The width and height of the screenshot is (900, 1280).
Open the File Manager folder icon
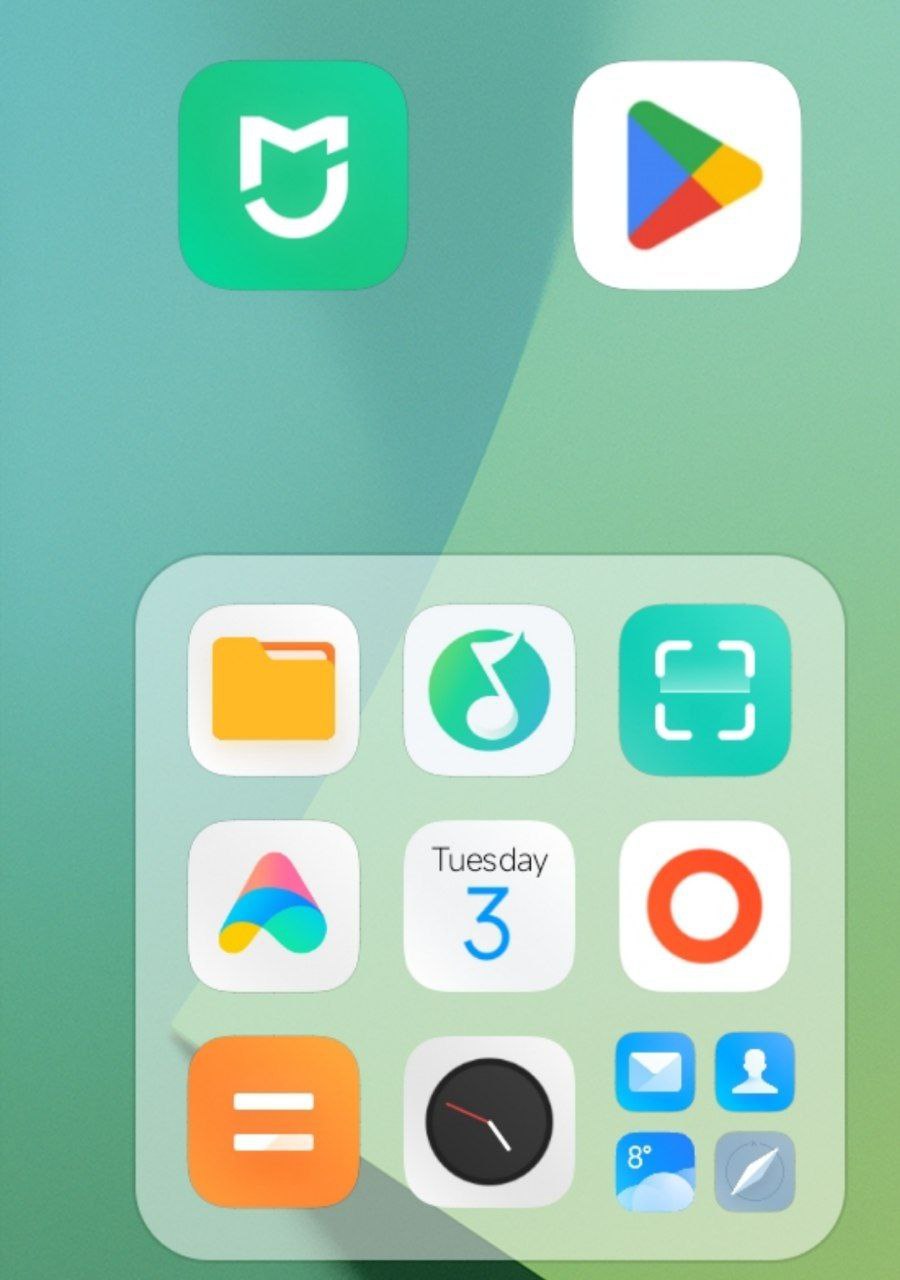[273, 690]
